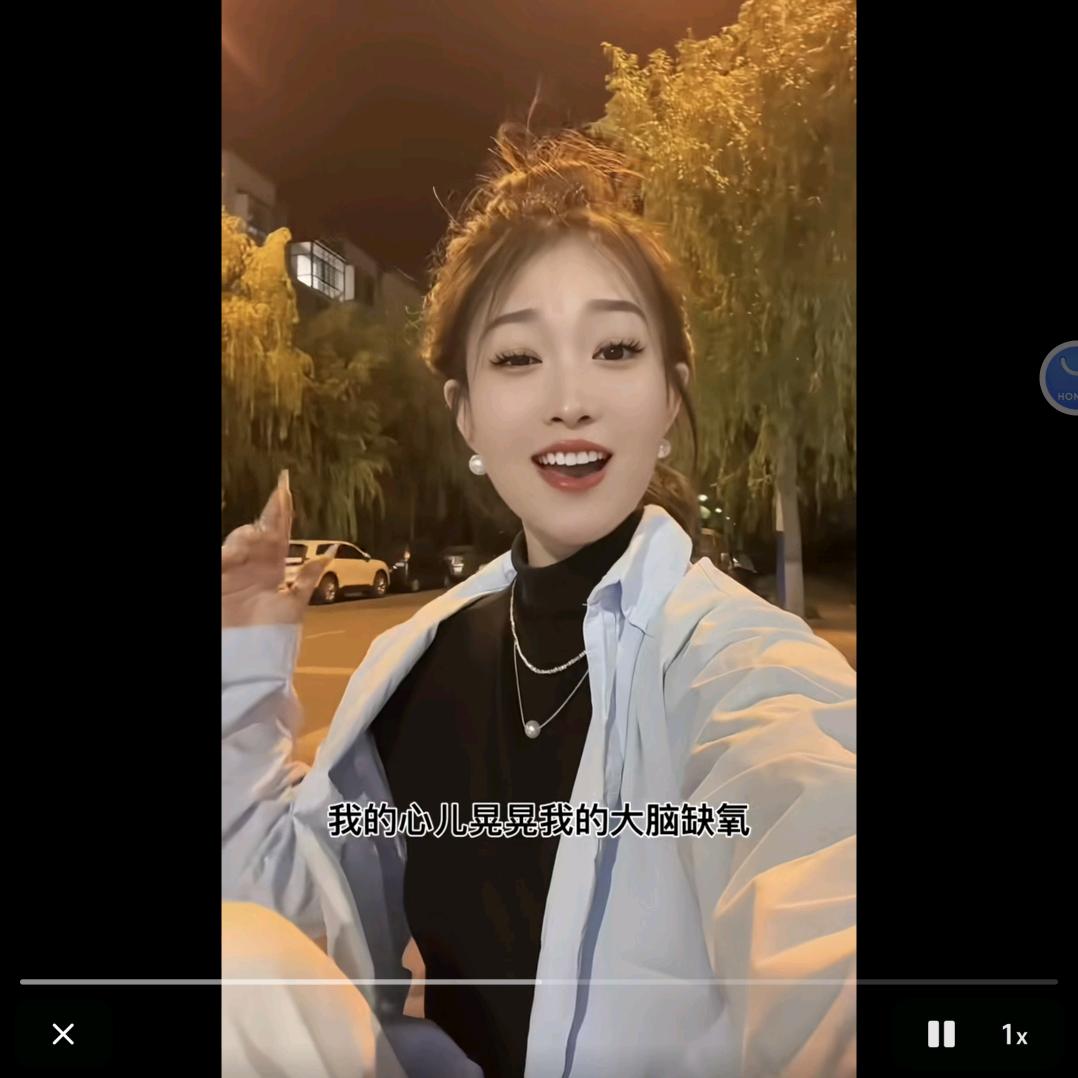The height and width of the screenshot is (1078, 1078).
Task: Open the floating blue home button
Action: (x=1060, y=377)
